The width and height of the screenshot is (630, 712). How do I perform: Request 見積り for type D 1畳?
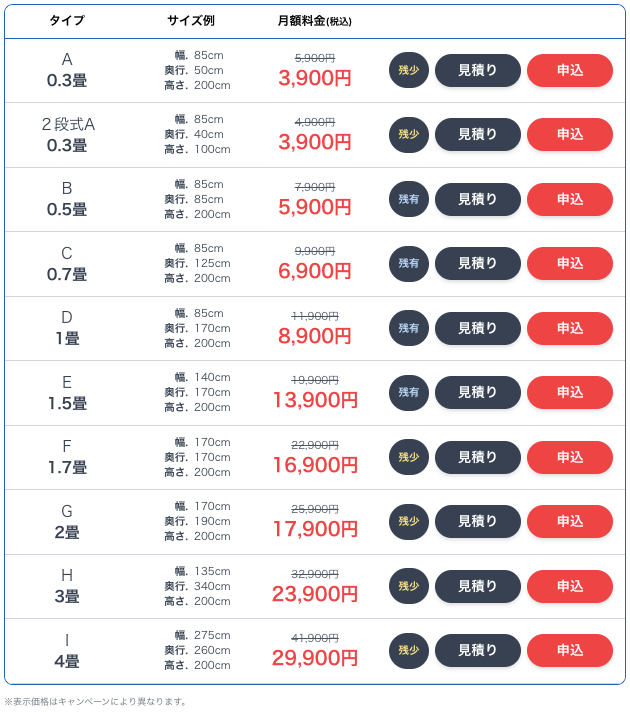pyautogui.click(x=477, y=328)
